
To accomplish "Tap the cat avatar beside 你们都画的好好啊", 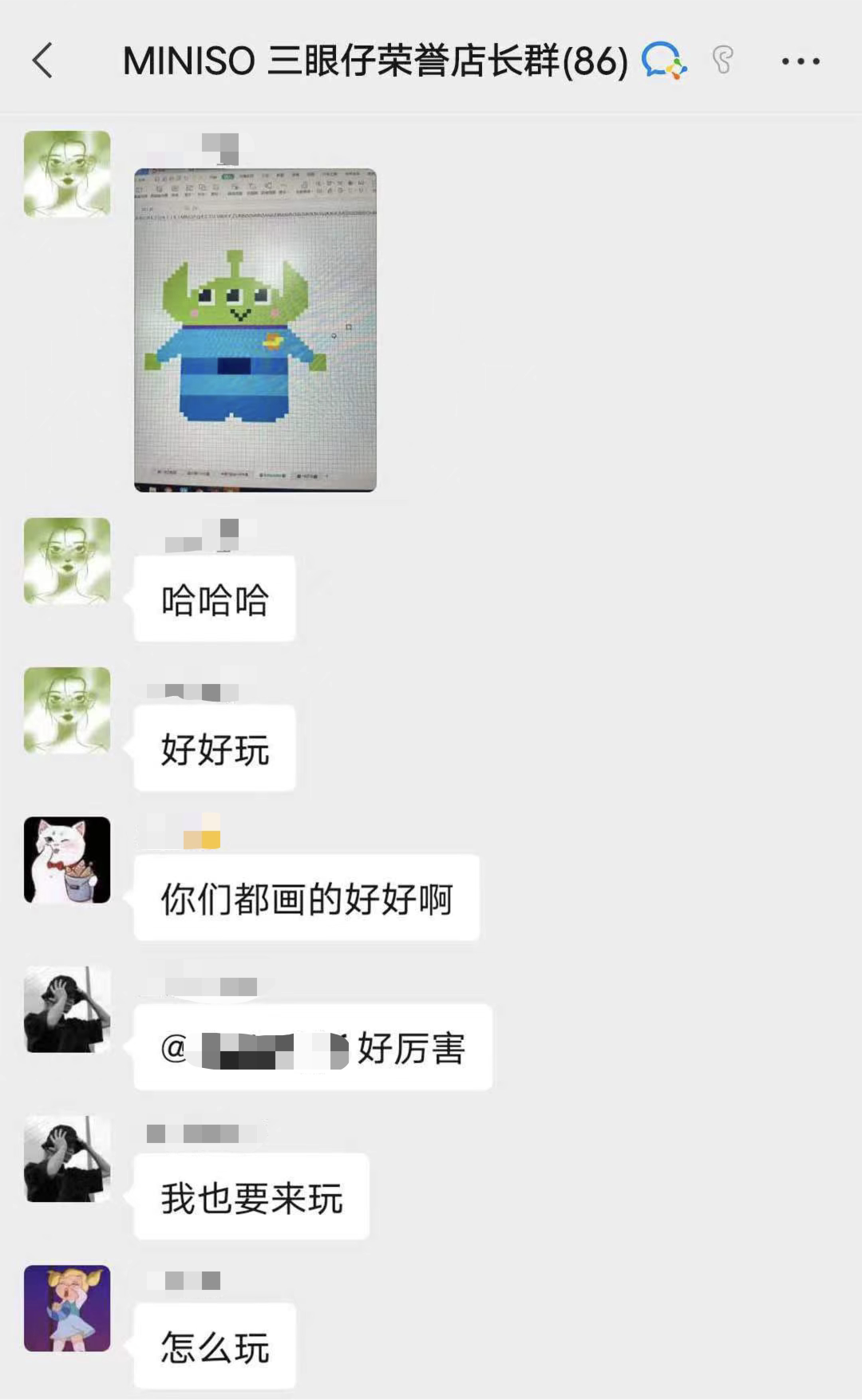I will pos(67,860).
